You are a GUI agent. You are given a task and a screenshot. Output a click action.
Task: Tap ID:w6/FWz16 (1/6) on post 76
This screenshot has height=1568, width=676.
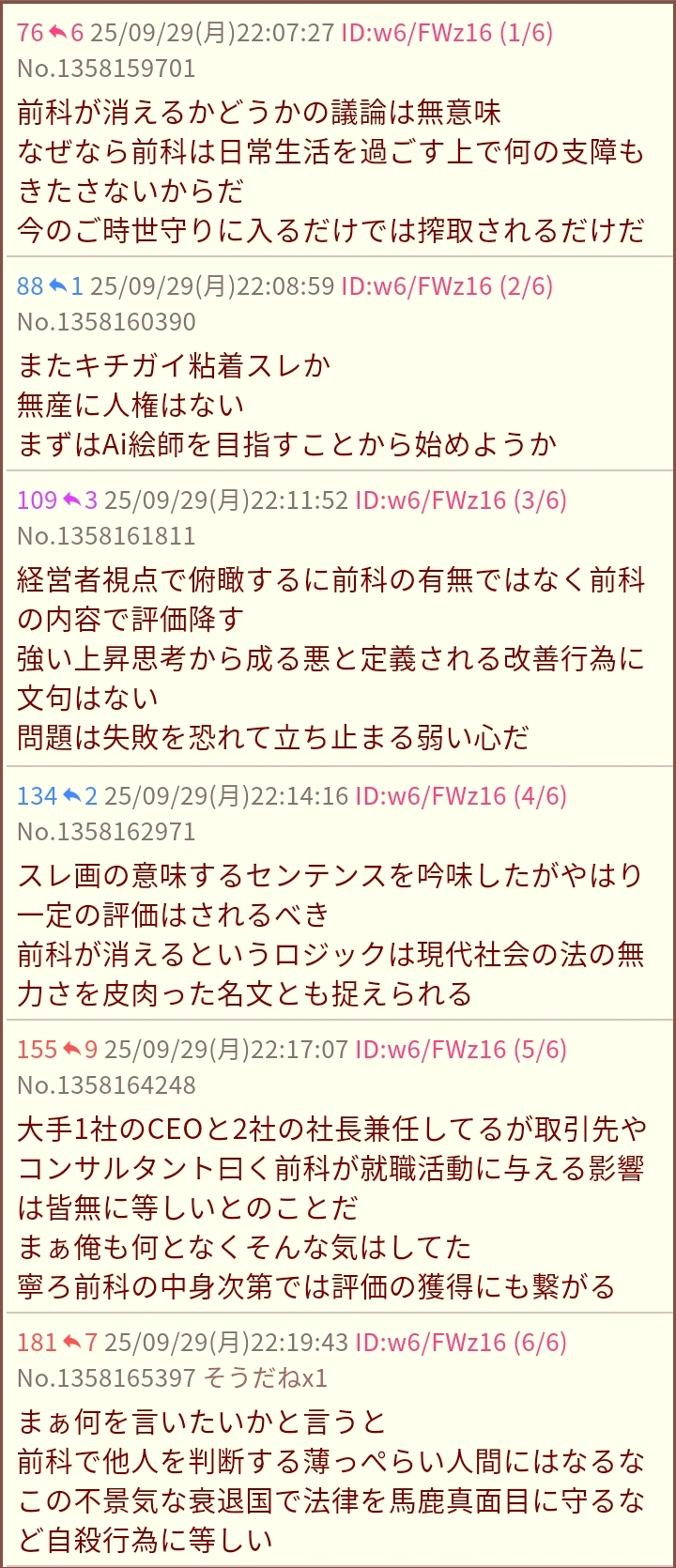pos(447,33)
